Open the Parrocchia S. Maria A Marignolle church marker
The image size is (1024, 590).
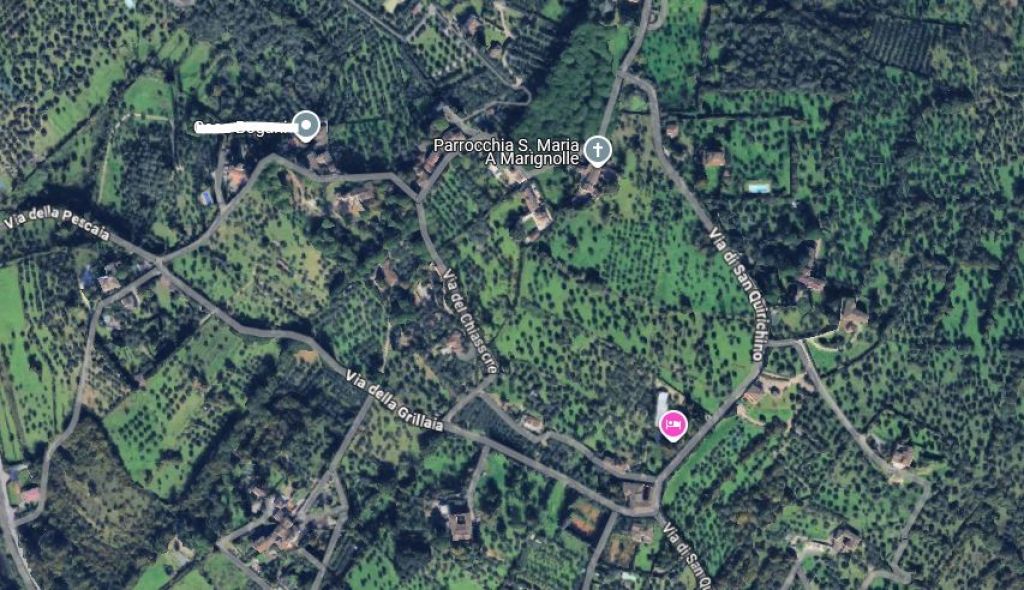(597, 150)
